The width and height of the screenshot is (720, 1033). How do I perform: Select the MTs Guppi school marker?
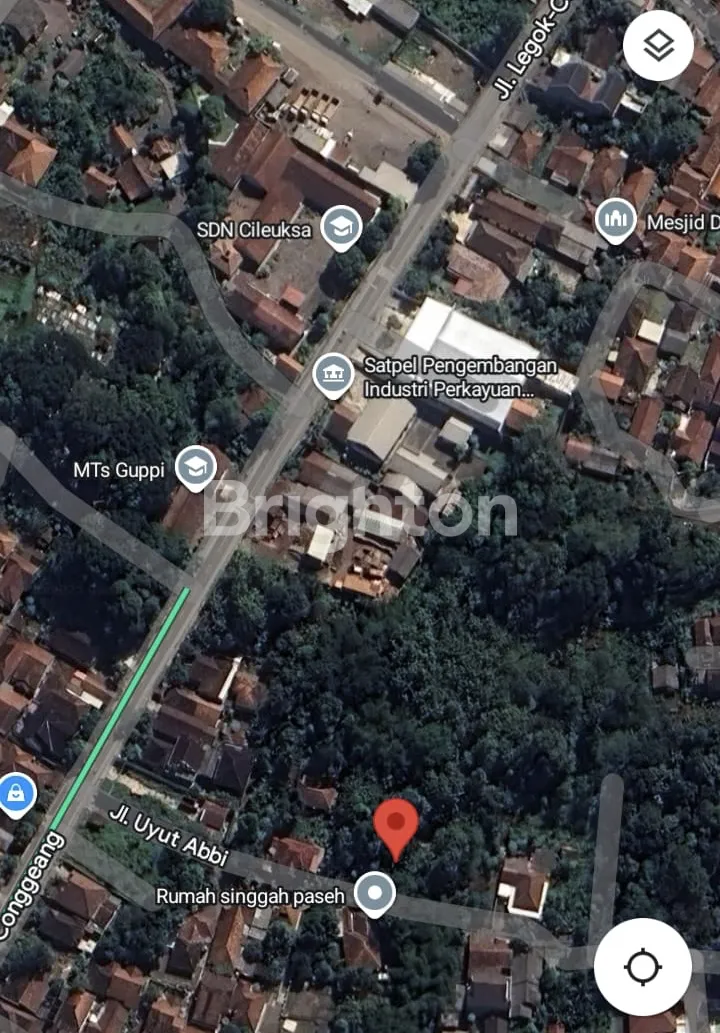tap(195, 468)
